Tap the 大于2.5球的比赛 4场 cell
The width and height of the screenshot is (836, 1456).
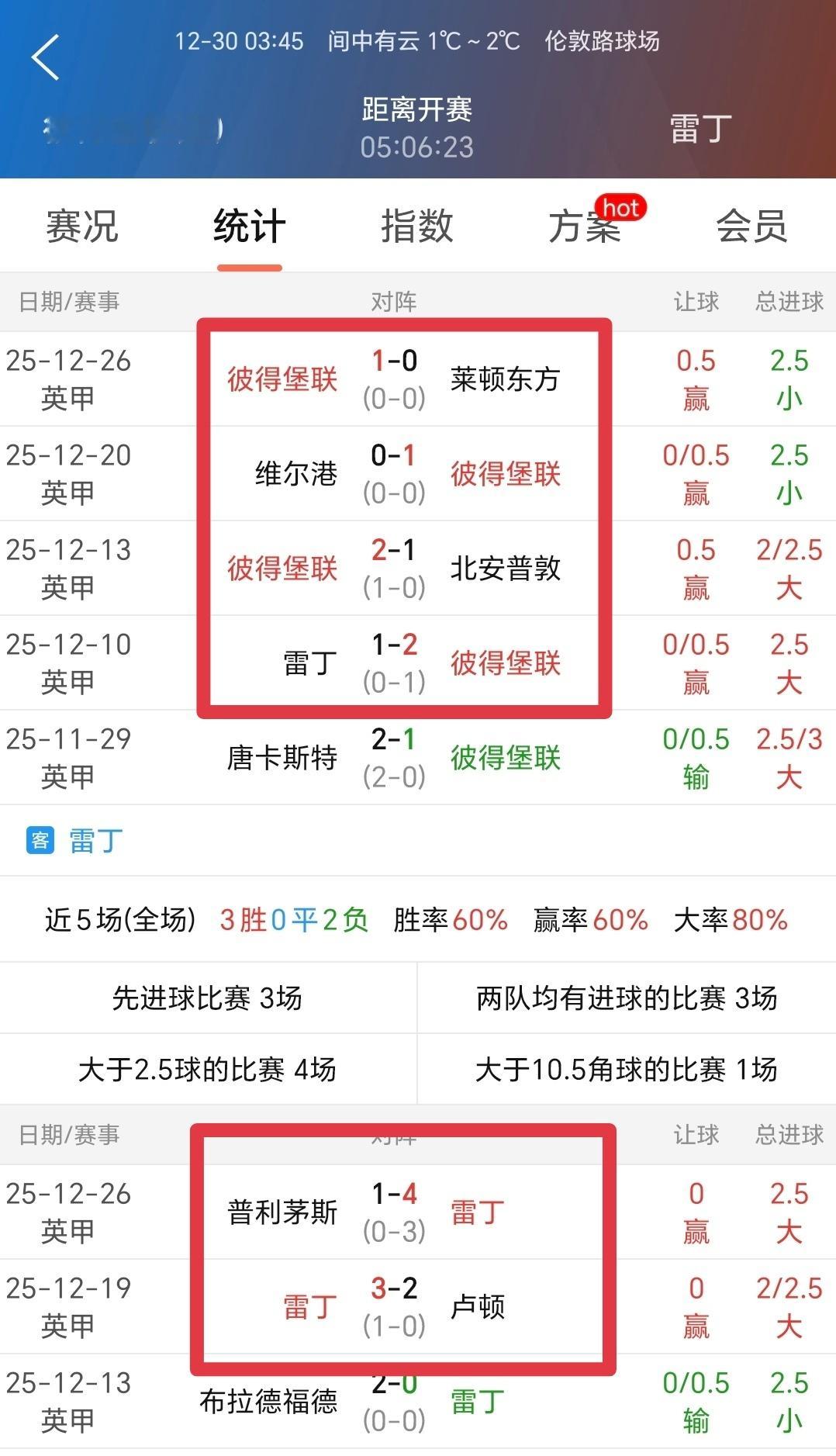tap(208, 1068)
